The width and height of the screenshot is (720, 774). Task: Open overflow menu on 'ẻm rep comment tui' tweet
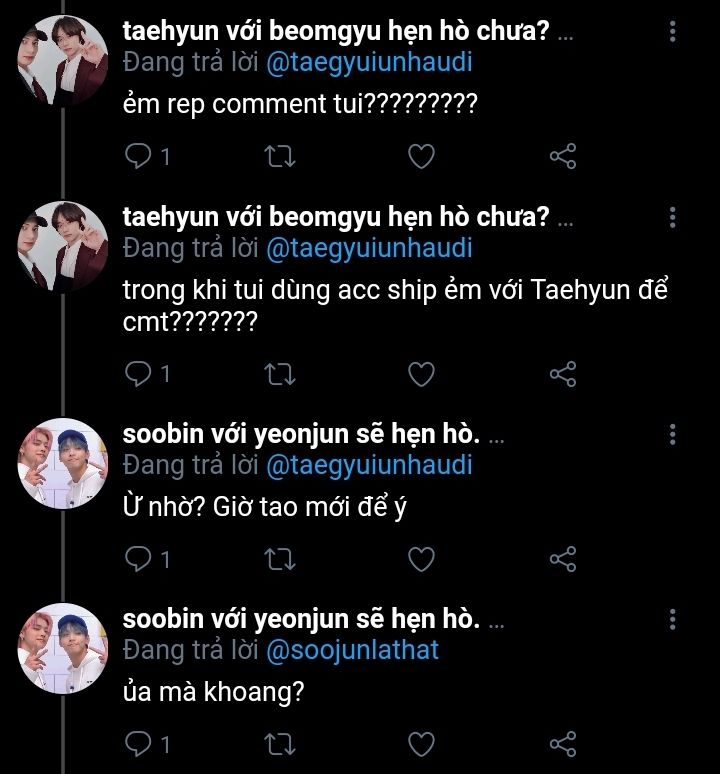point(673,31)
